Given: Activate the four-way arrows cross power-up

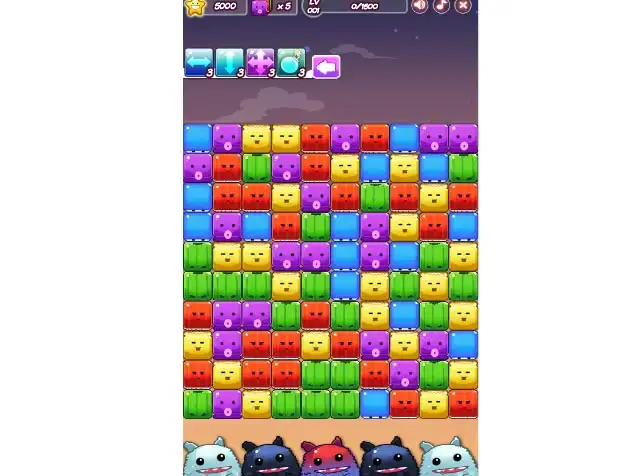Looking at the screenshot, I should [260, 62].
